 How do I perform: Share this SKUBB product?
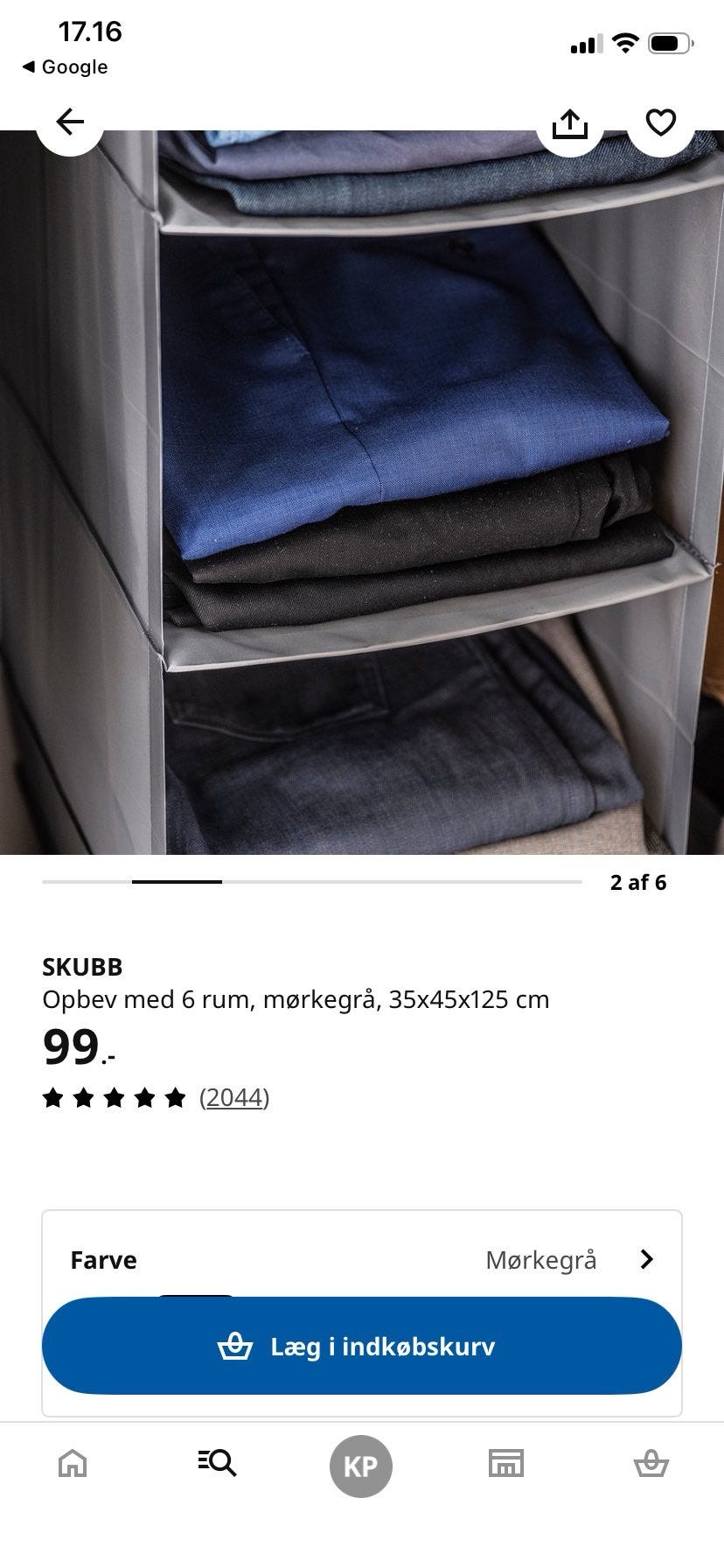pyautogui.click(x=570, y=122)
